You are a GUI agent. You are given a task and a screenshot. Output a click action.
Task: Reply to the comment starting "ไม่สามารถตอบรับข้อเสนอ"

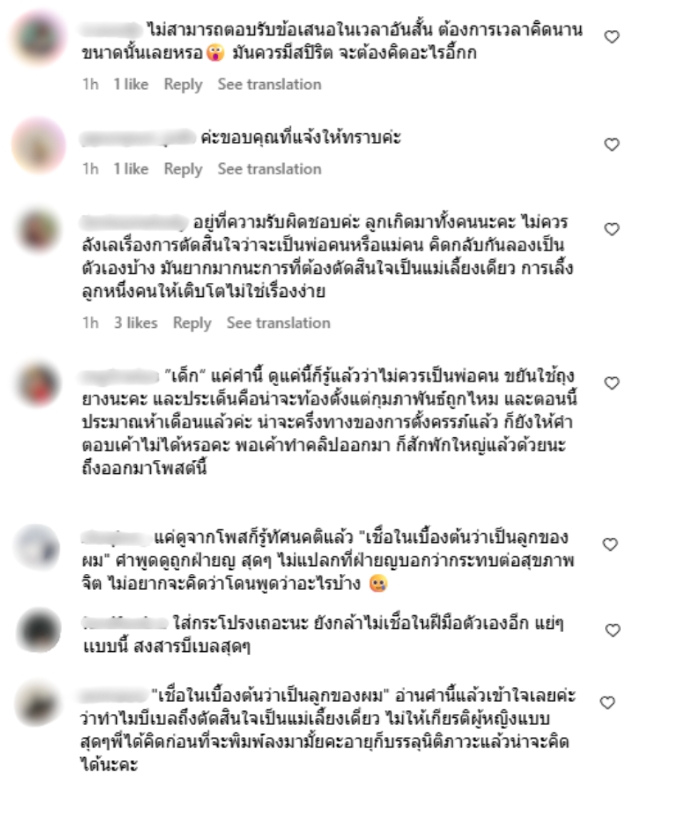click(x=183, y=85)
